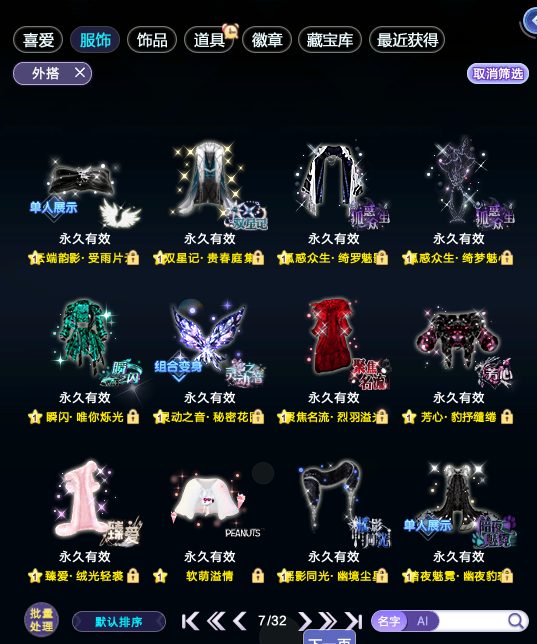Open 批量处理 batch processing
Viewport: 537px width, 644px height.
click(x=41, y=620)
